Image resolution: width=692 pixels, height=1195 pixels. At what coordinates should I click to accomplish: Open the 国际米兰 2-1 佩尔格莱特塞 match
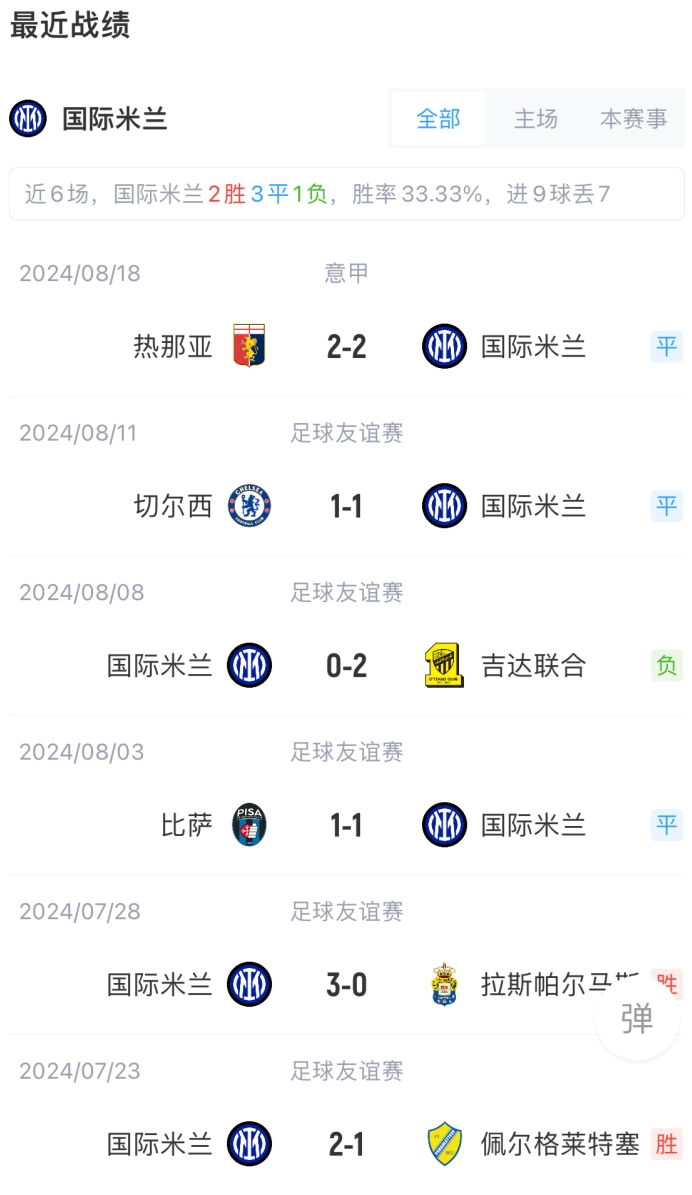tap(346, 1144)
